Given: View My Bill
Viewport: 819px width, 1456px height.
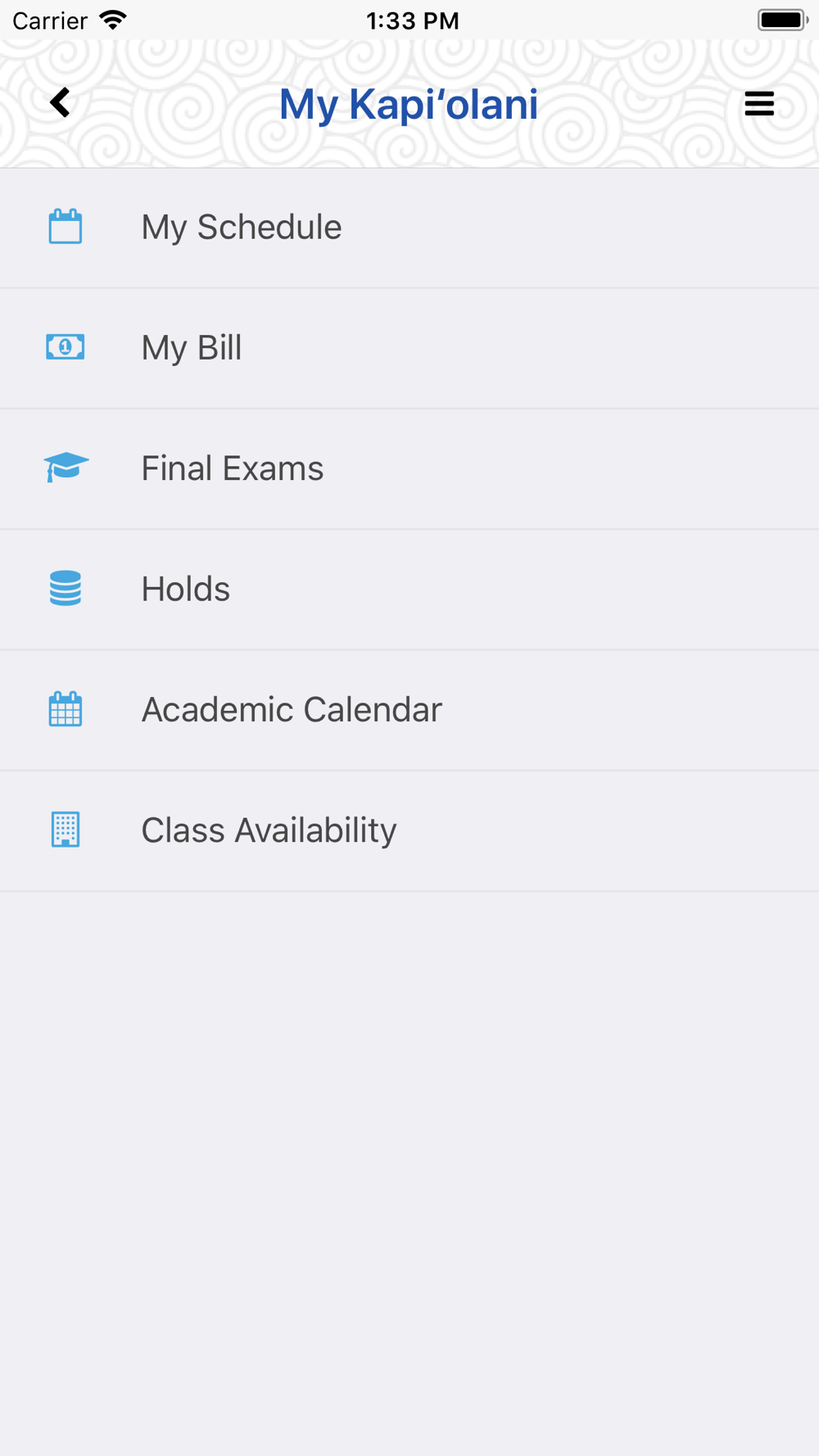Looking at the screenshot, I should click(x=409, y=349).
